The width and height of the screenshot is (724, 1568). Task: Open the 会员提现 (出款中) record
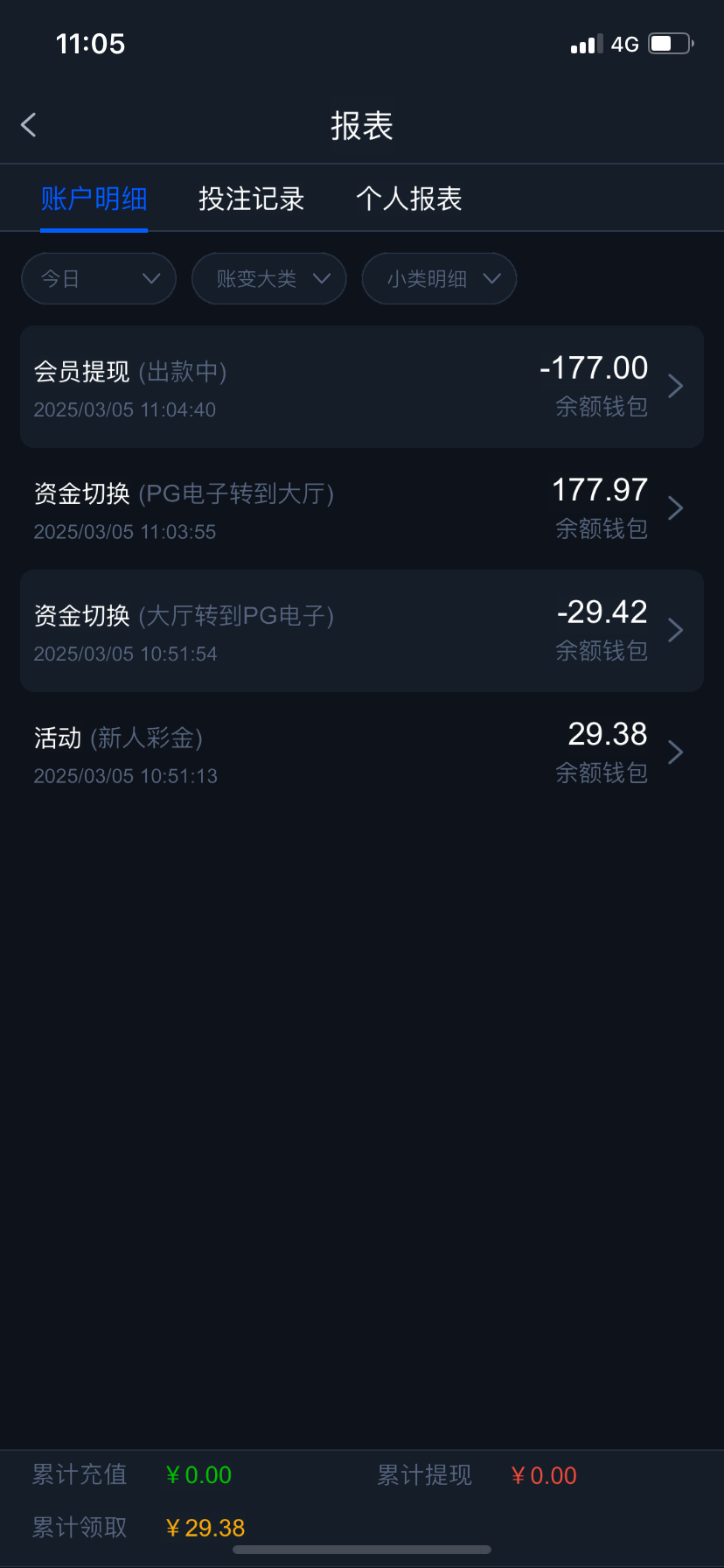tap(362, 387)
